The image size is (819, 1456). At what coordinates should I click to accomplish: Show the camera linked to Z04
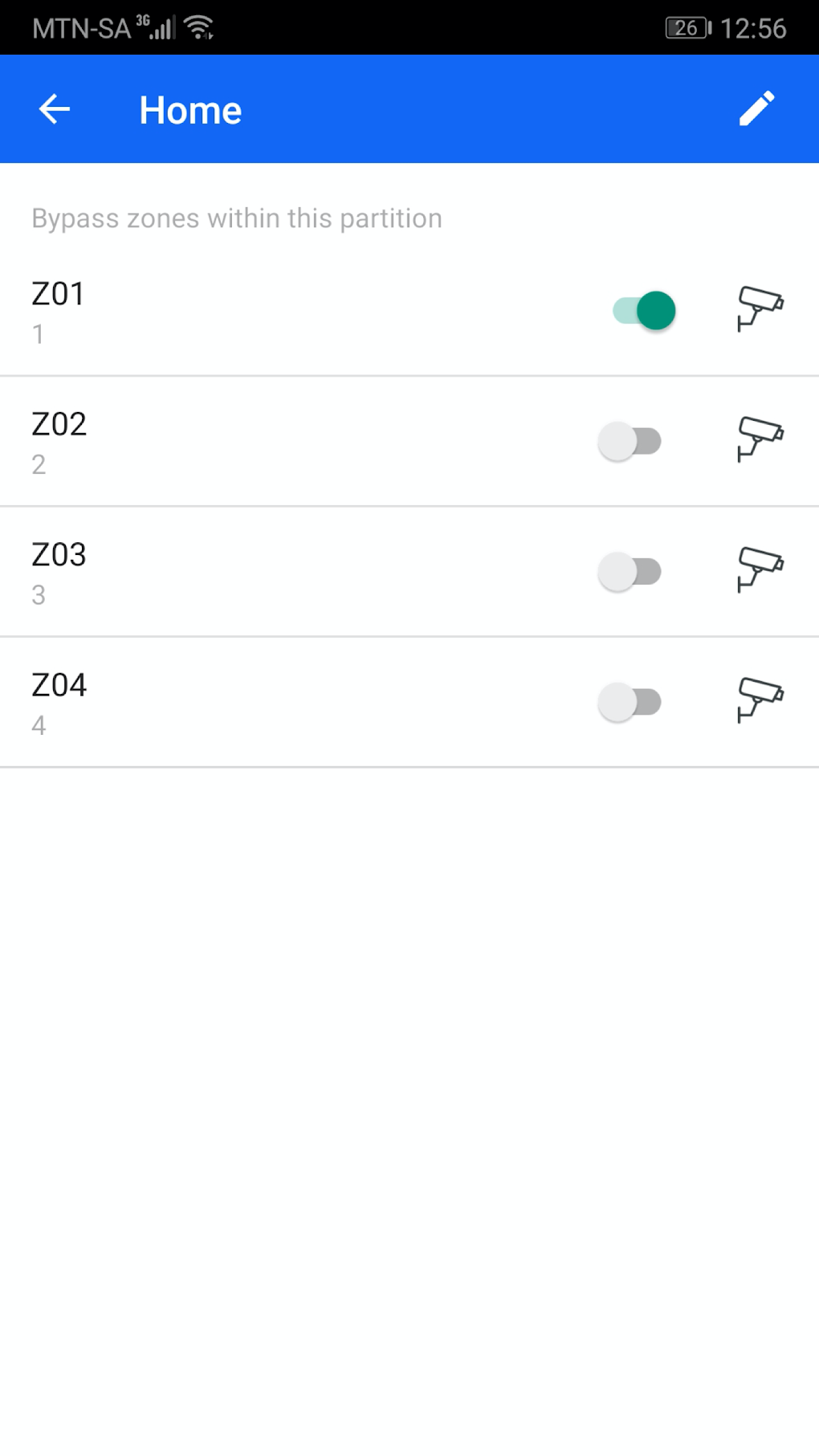click(x=760, y=700)
